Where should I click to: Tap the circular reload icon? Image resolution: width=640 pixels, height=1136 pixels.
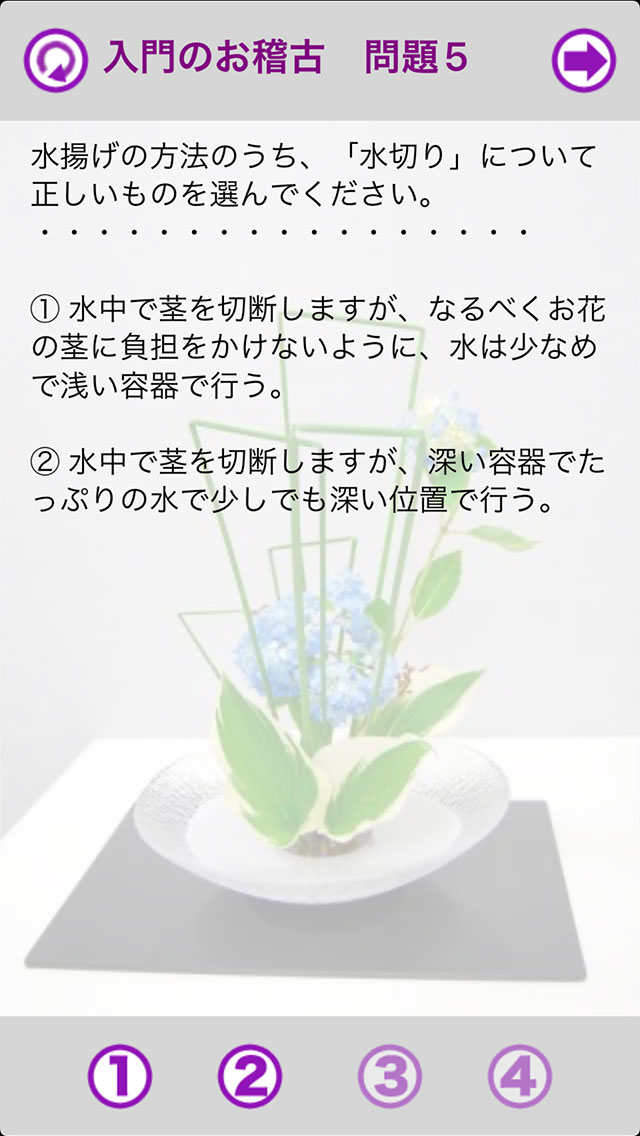pos(56,61)
